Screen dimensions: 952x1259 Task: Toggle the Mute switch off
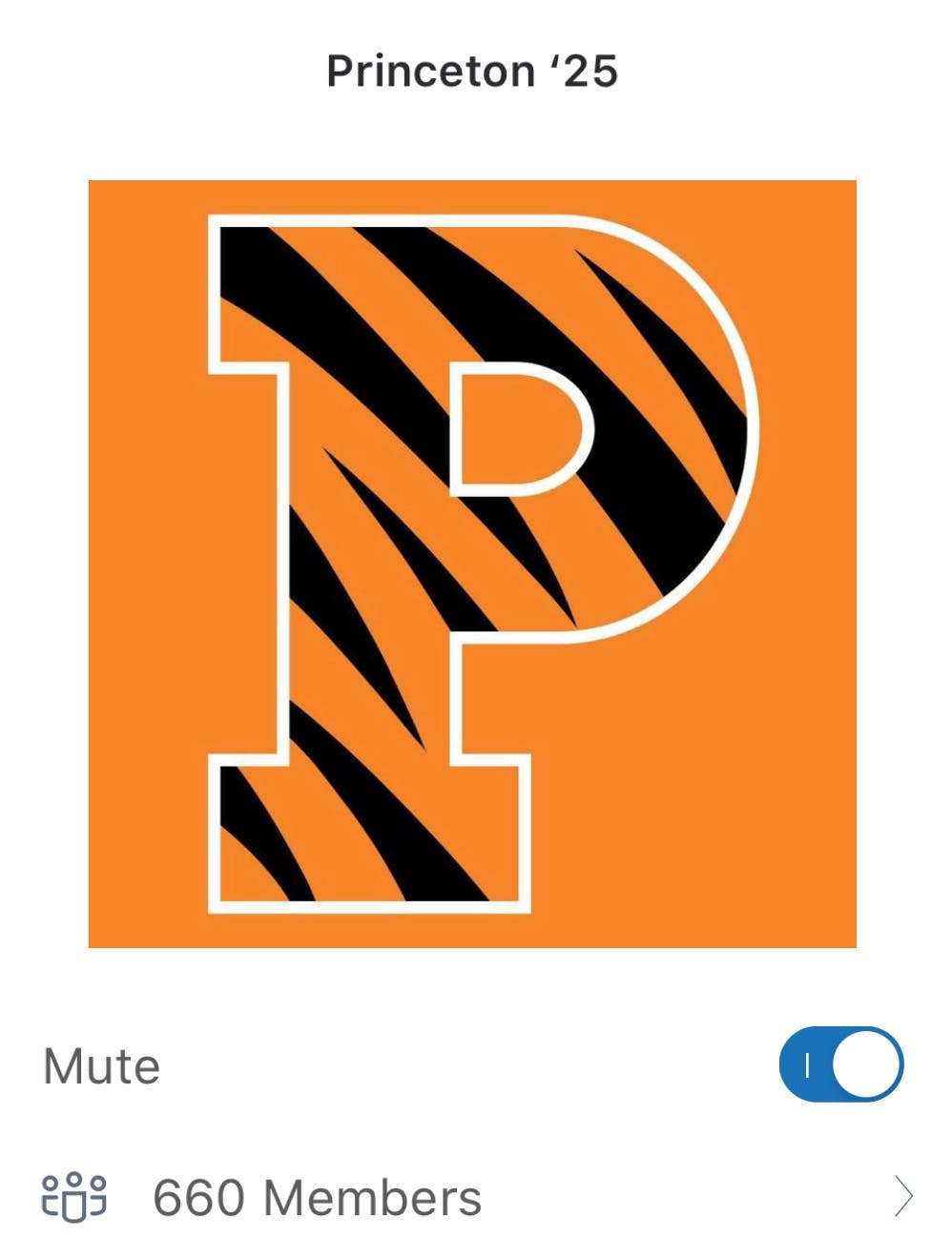(840, 1063)
